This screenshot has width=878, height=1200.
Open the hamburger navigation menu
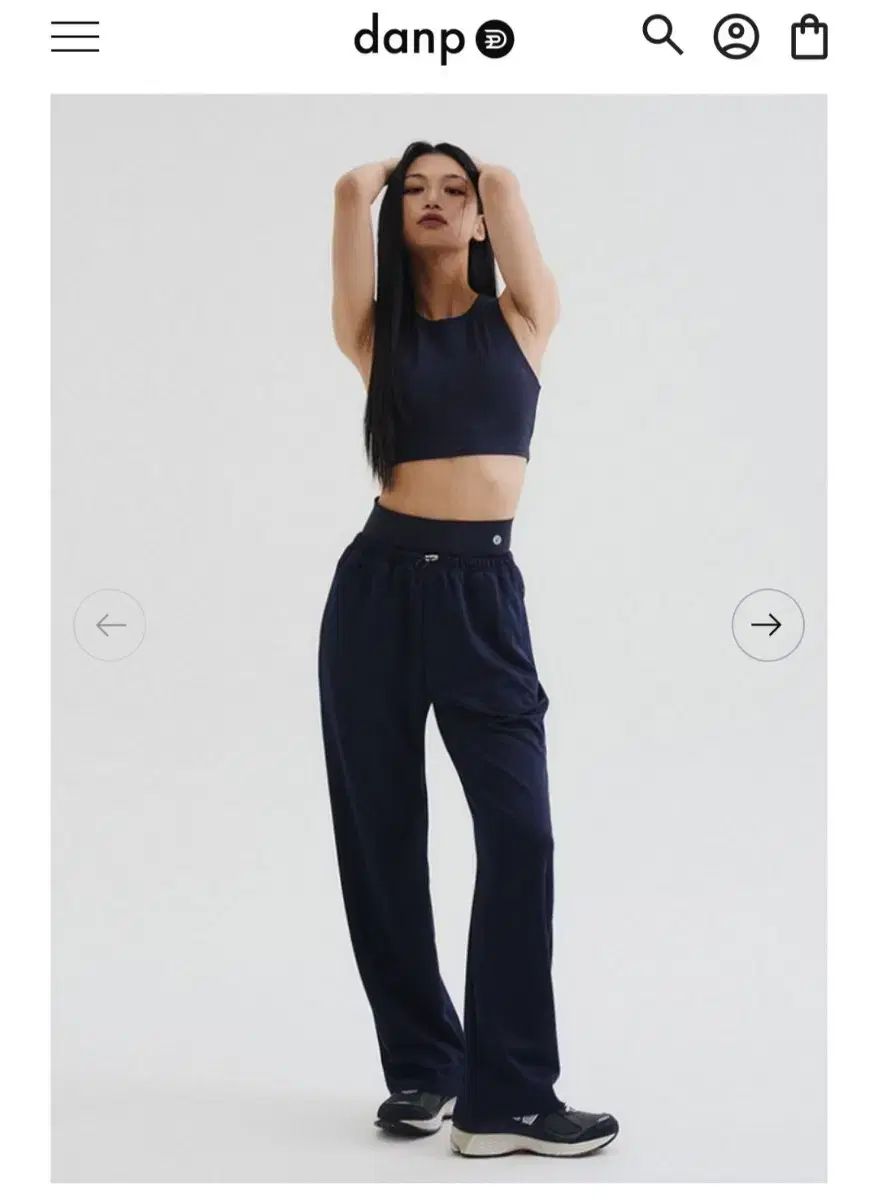click(x=75, y=37)
